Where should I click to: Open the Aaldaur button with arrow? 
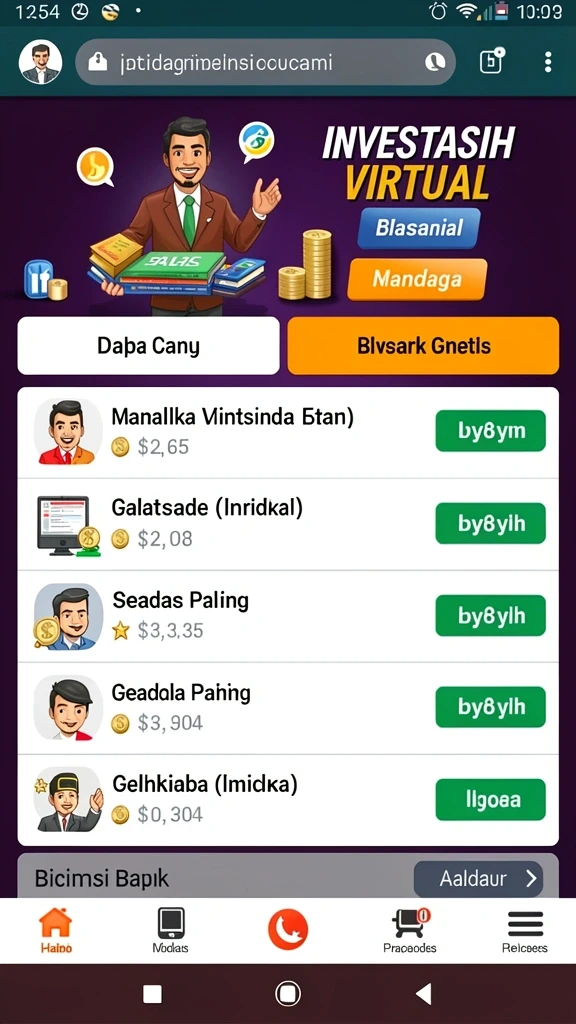[478, 879]
